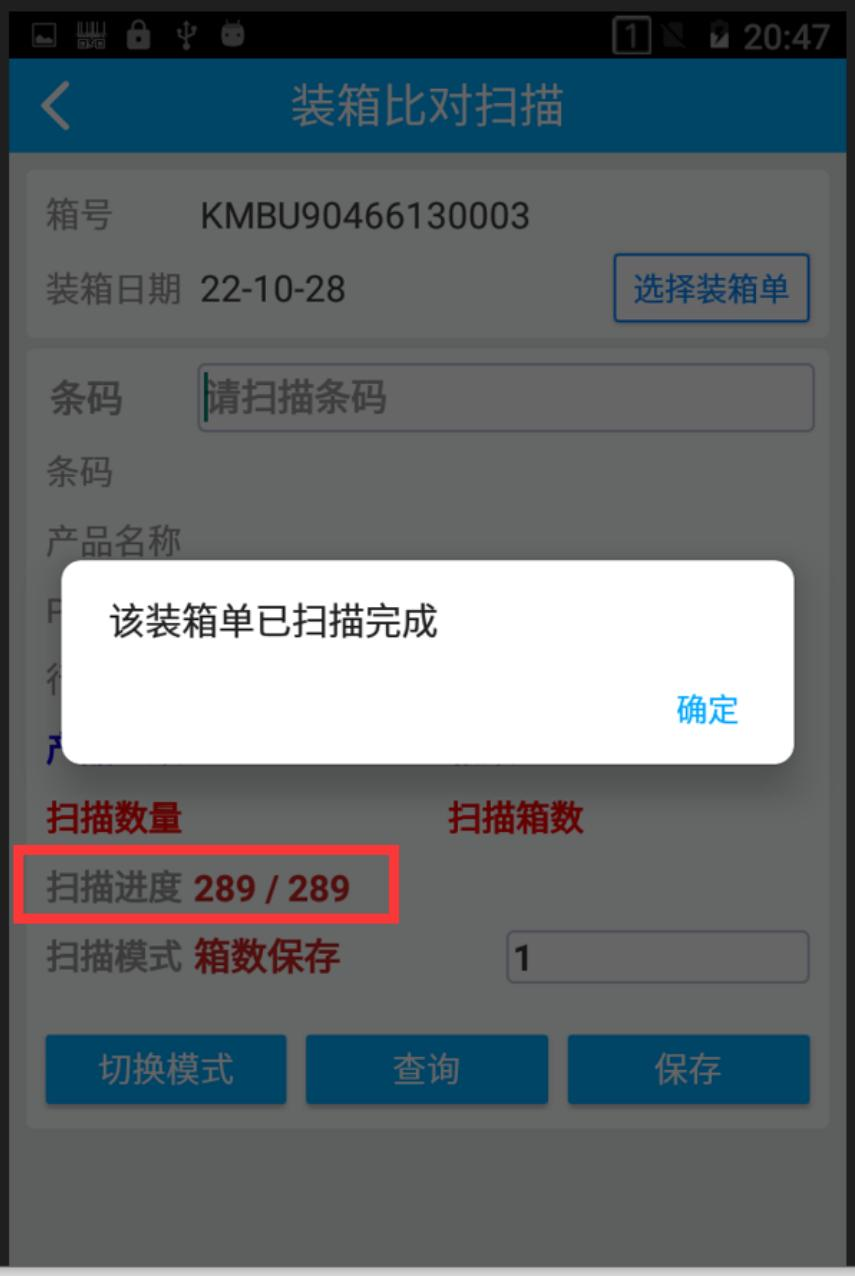Open 查询 query
This screenshot has width=855, height=1276.
pyautogui.click(x=426, y=1069)
